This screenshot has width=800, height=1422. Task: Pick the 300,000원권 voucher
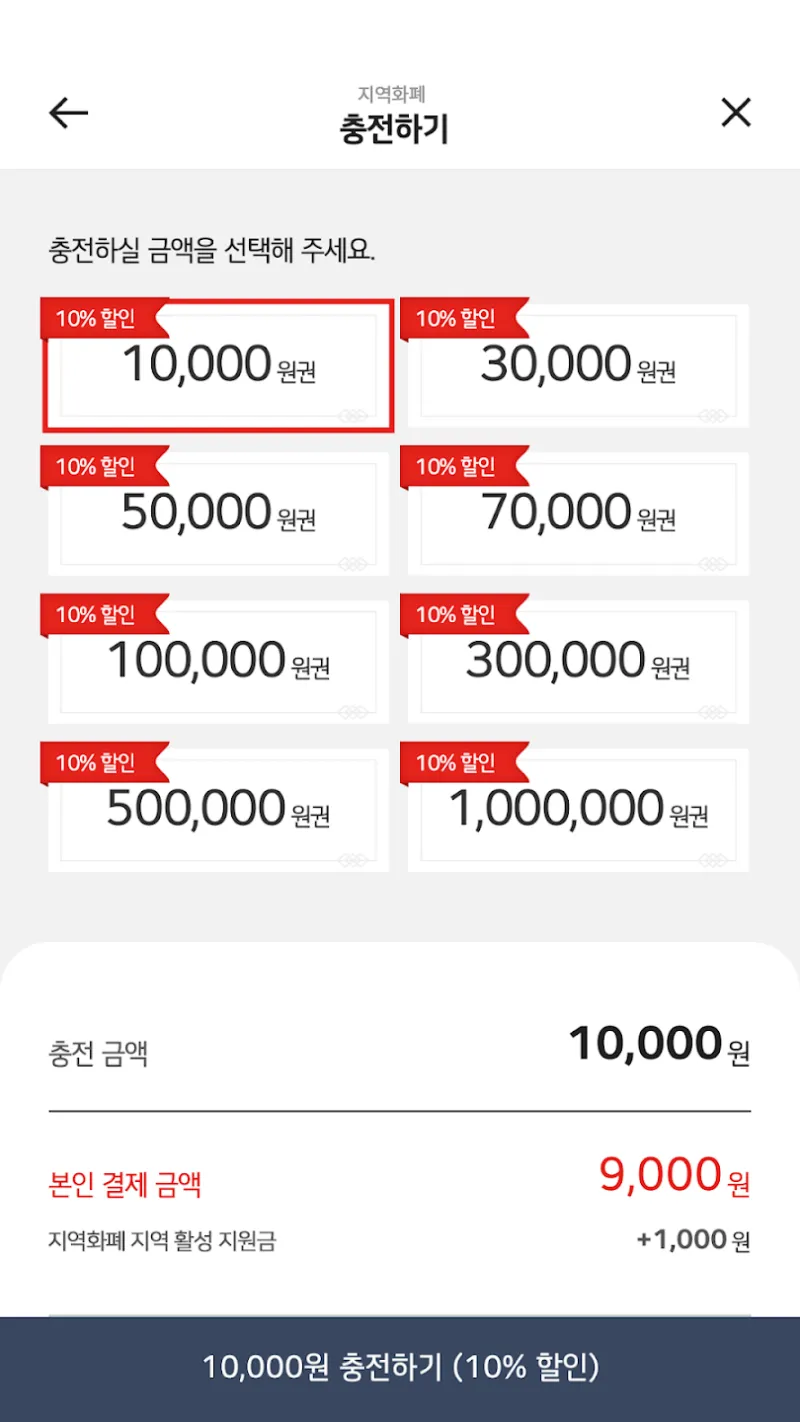[x=578, y=660]
